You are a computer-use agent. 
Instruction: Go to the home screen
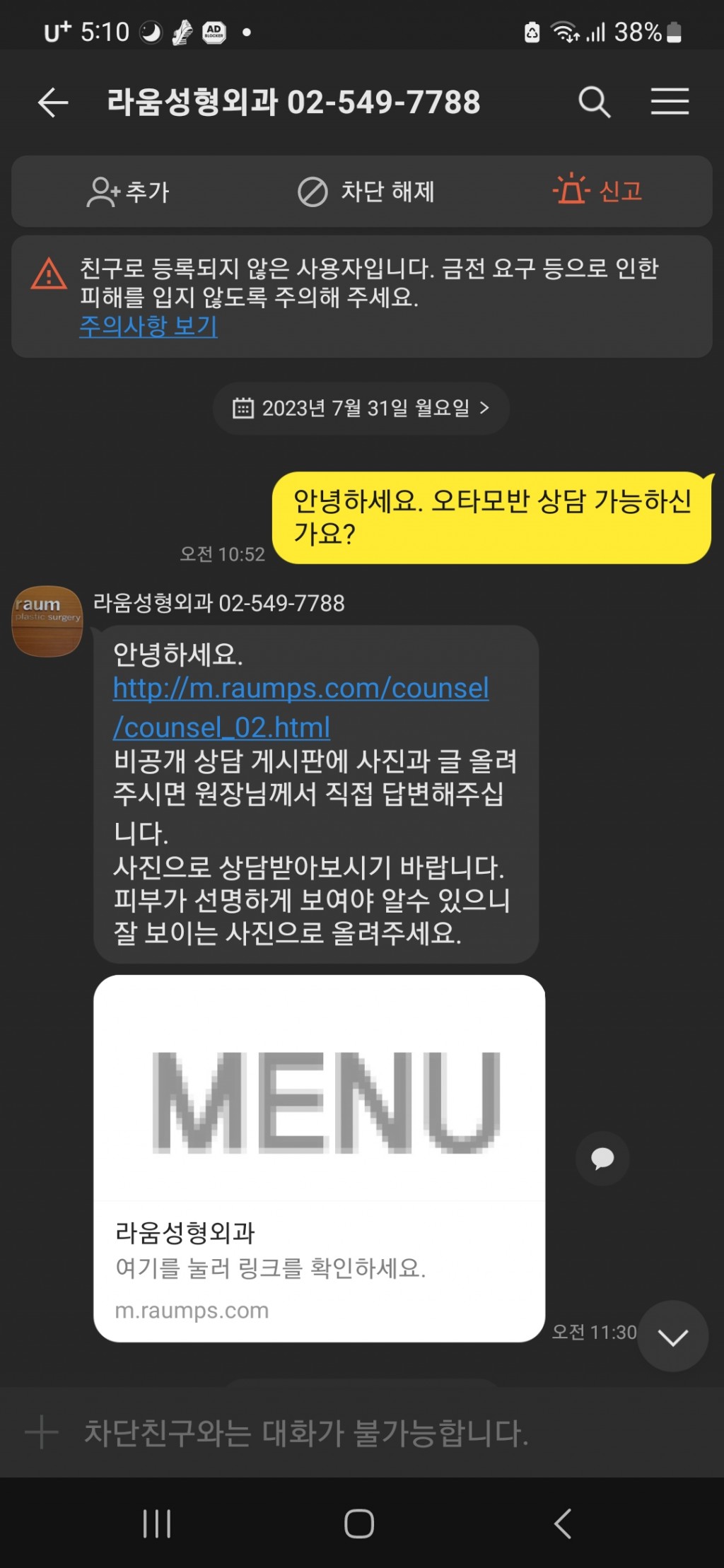point(359,1523)
